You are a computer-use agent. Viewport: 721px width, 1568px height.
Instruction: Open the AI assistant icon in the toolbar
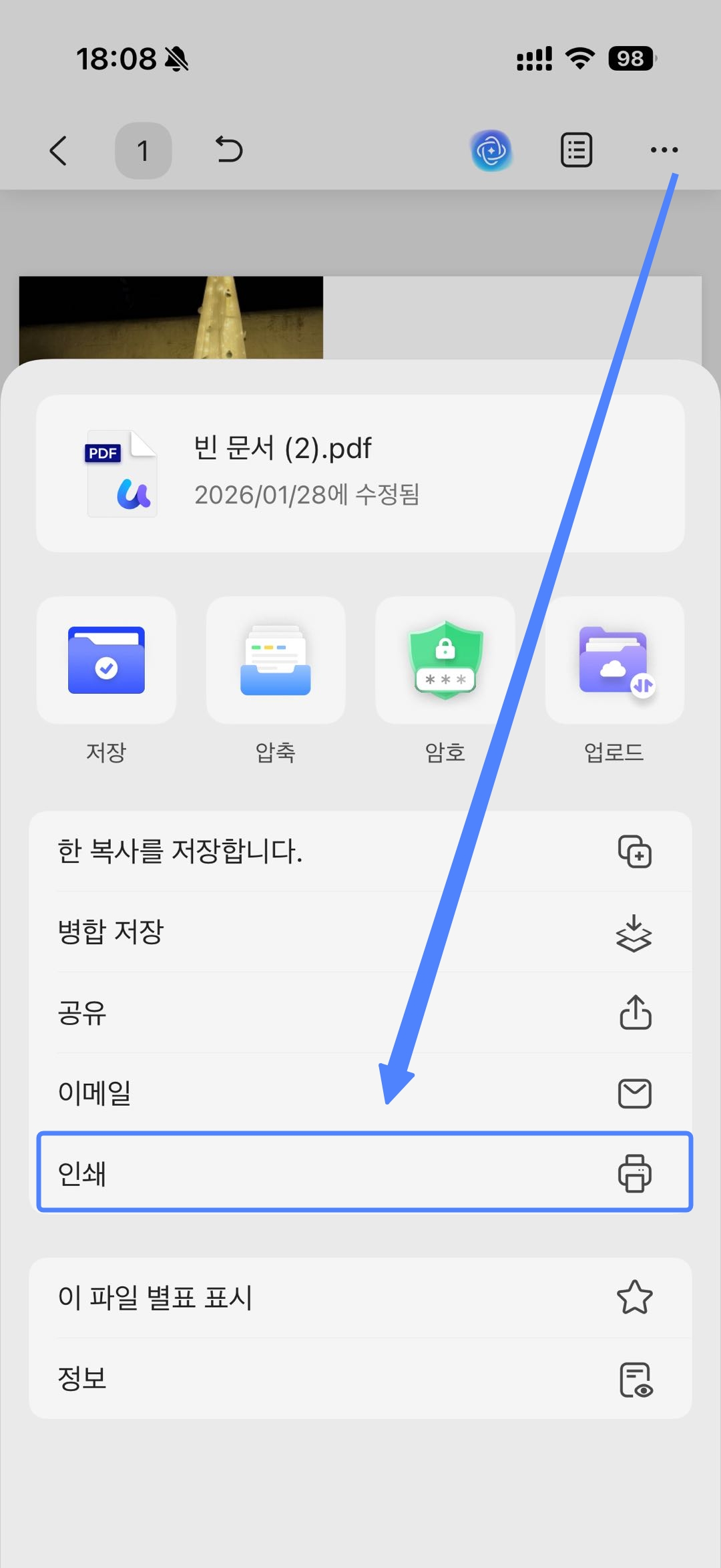pos(491,150)
